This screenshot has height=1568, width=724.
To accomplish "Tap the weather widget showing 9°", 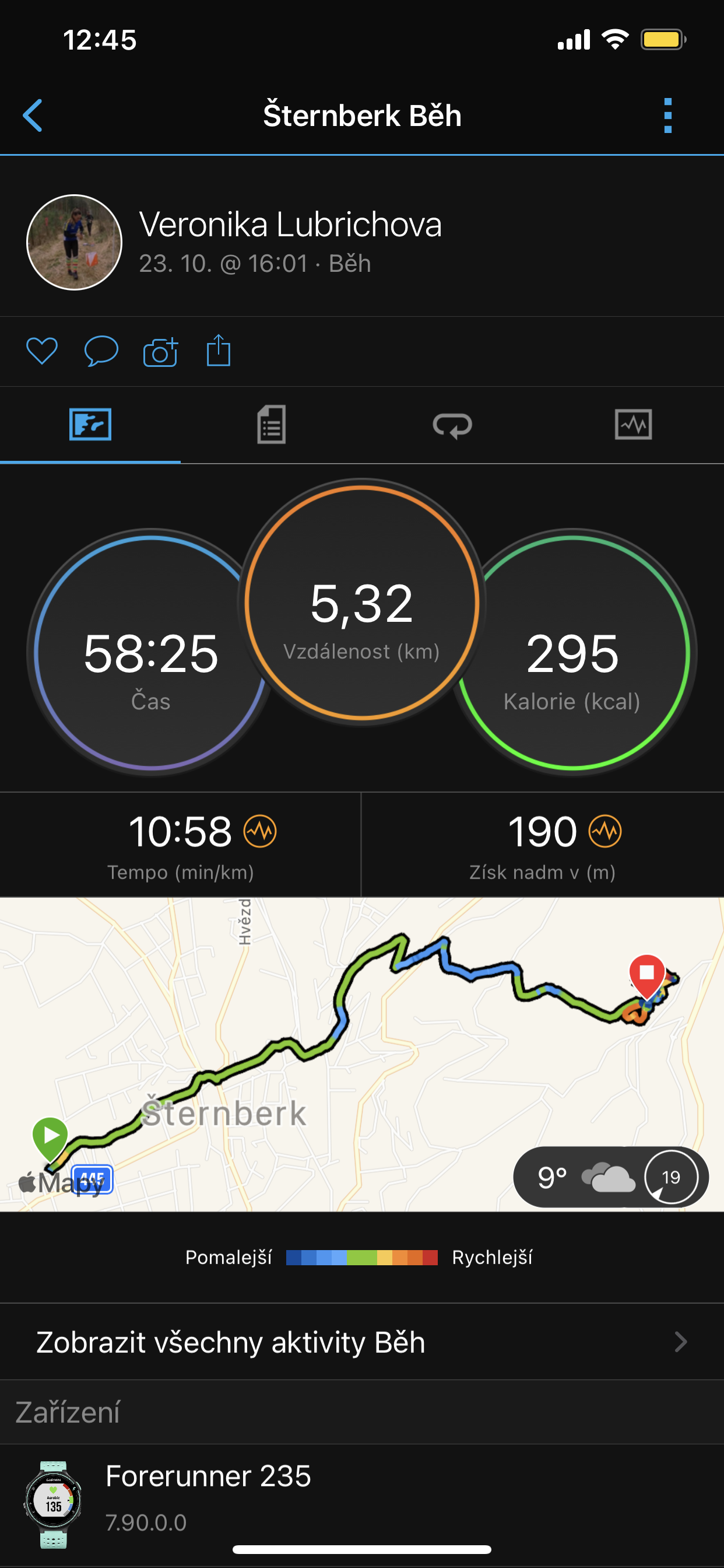I will pyautogui.click(x=610, y=1177).
